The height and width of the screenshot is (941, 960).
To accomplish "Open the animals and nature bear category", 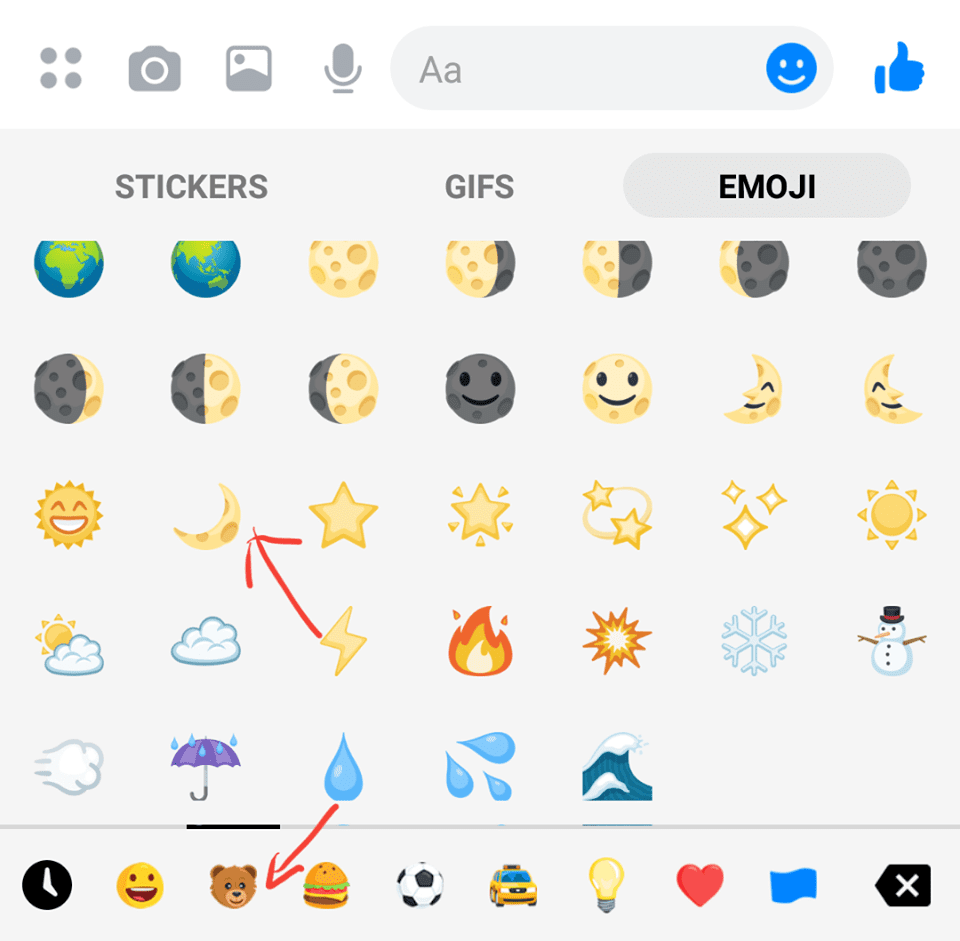I will coord(233,886).
